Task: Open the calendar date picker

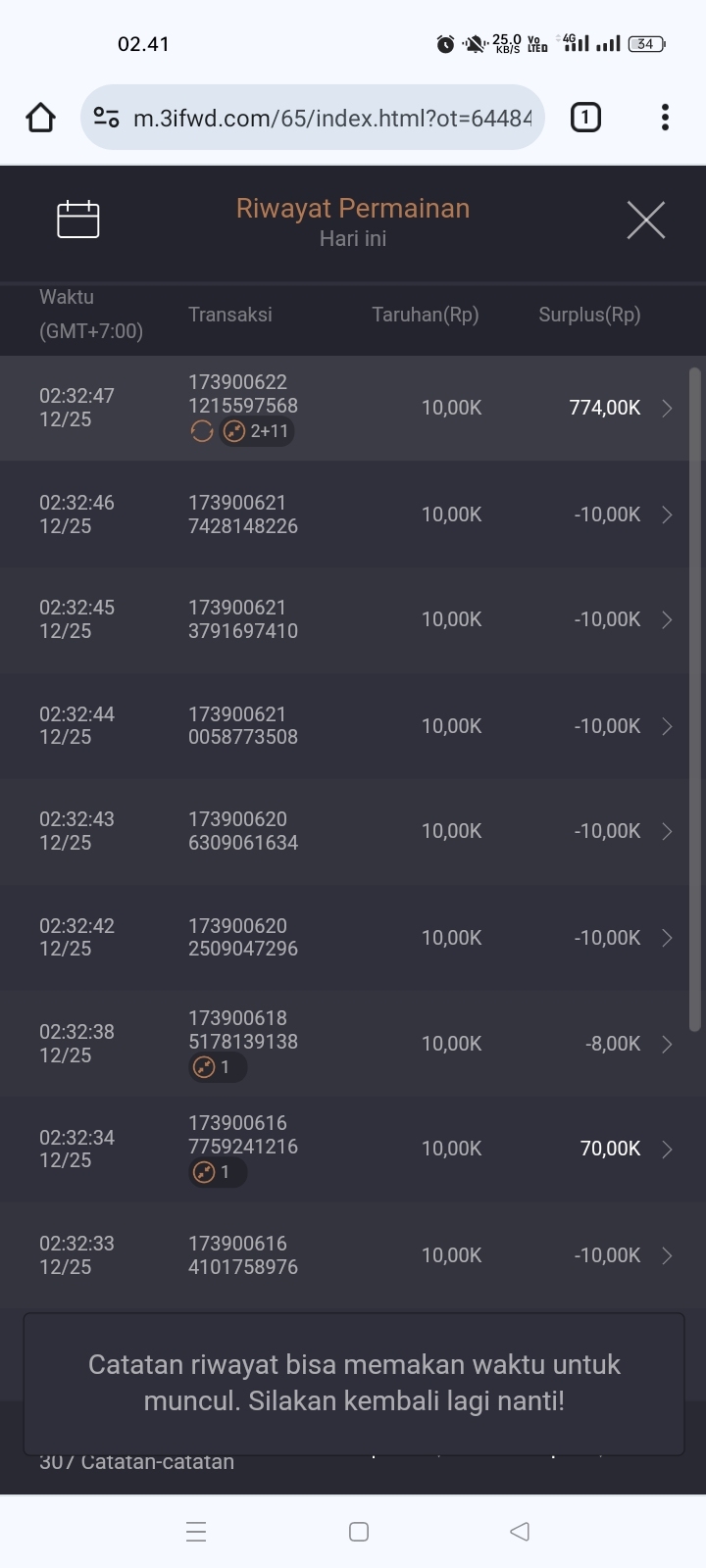Action: [x=78, y=220]
